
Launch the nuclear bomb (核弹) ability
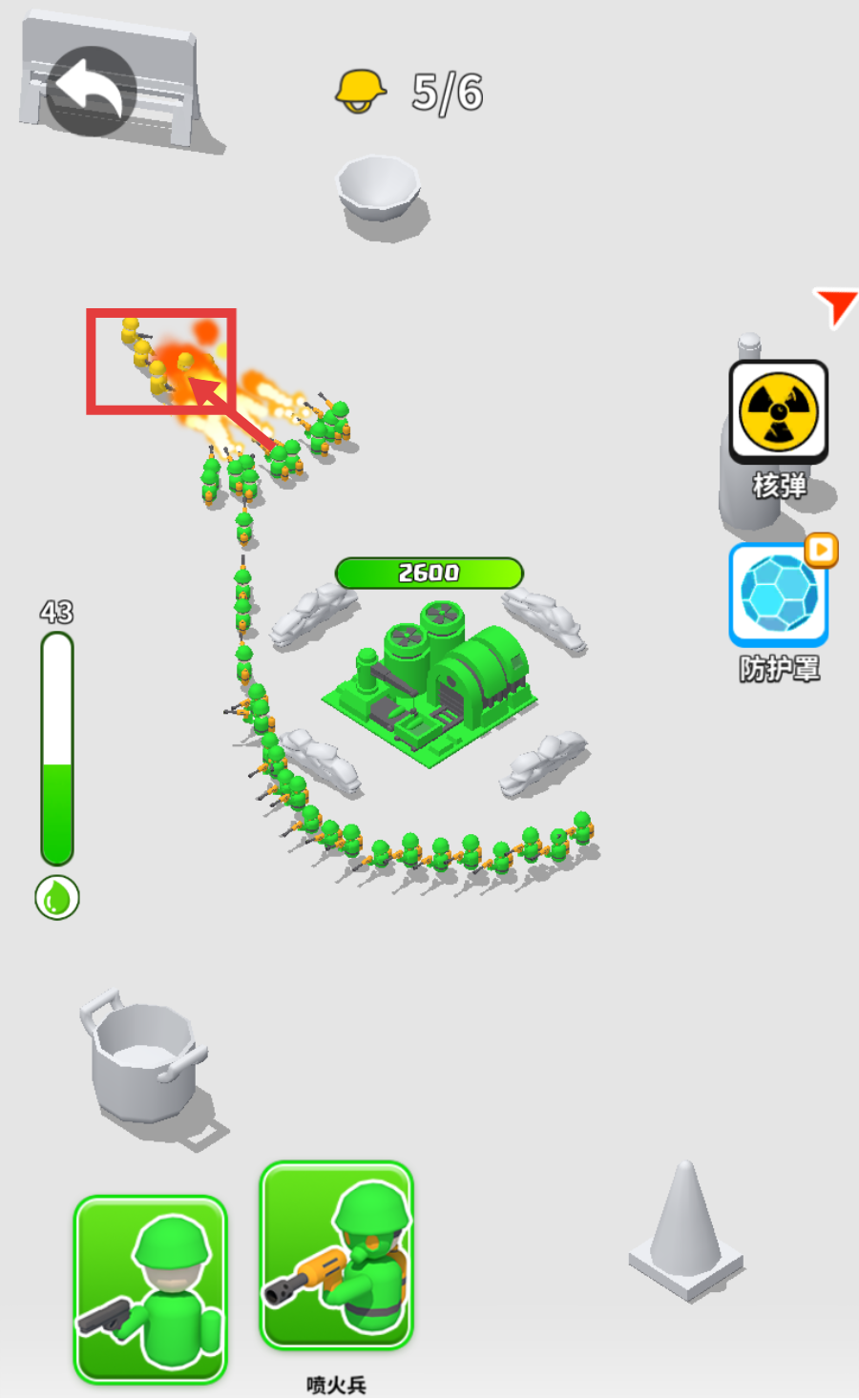click(x=779, y=412)
